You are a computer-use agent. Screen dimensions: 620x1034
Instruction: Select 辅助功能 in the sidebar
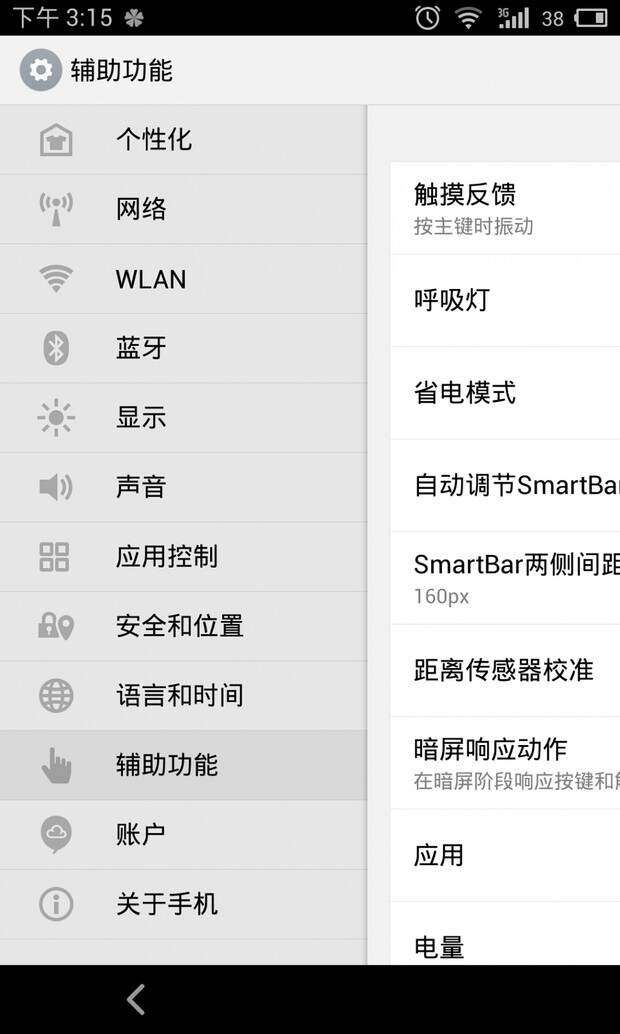(183, 766)
